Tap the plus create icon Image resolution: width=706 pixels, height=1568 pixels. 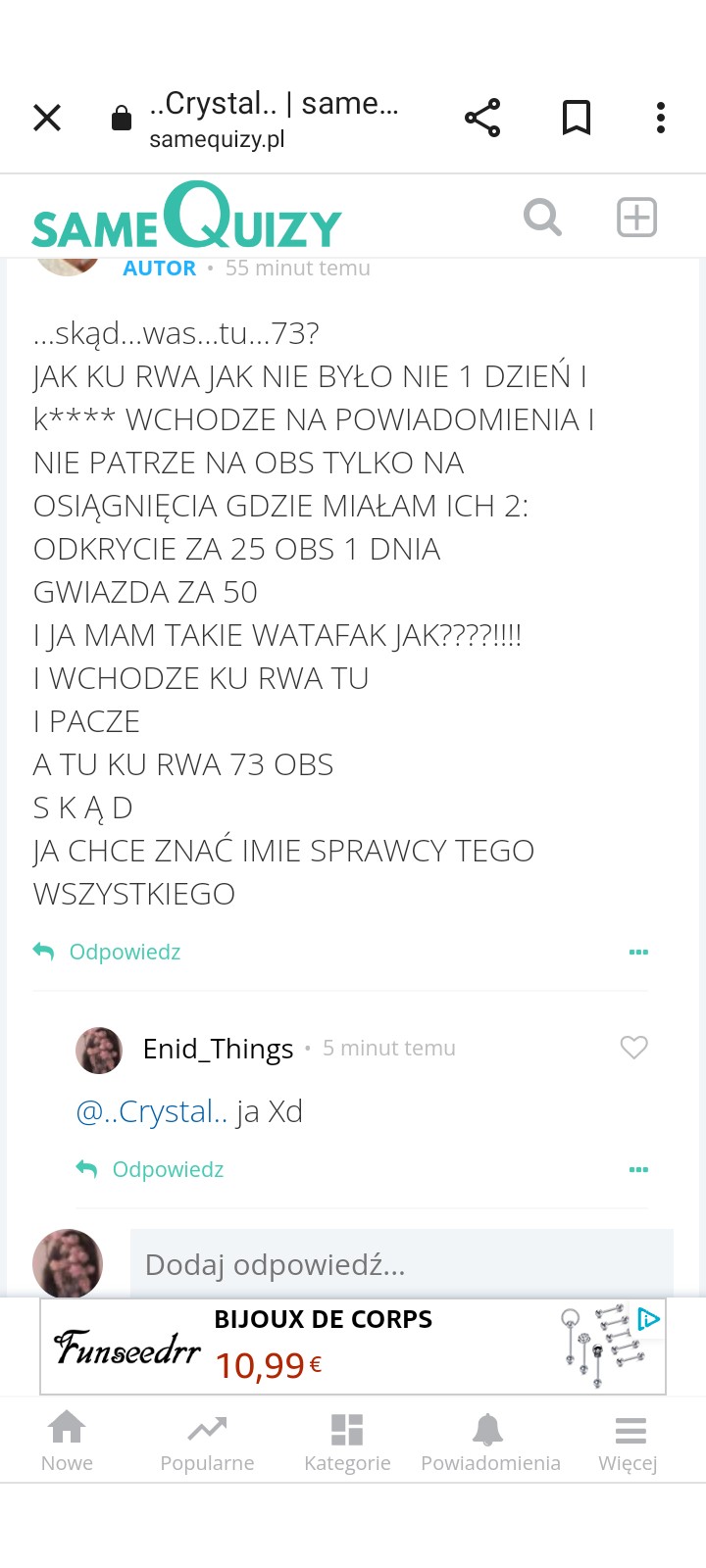tap(636, 217)
